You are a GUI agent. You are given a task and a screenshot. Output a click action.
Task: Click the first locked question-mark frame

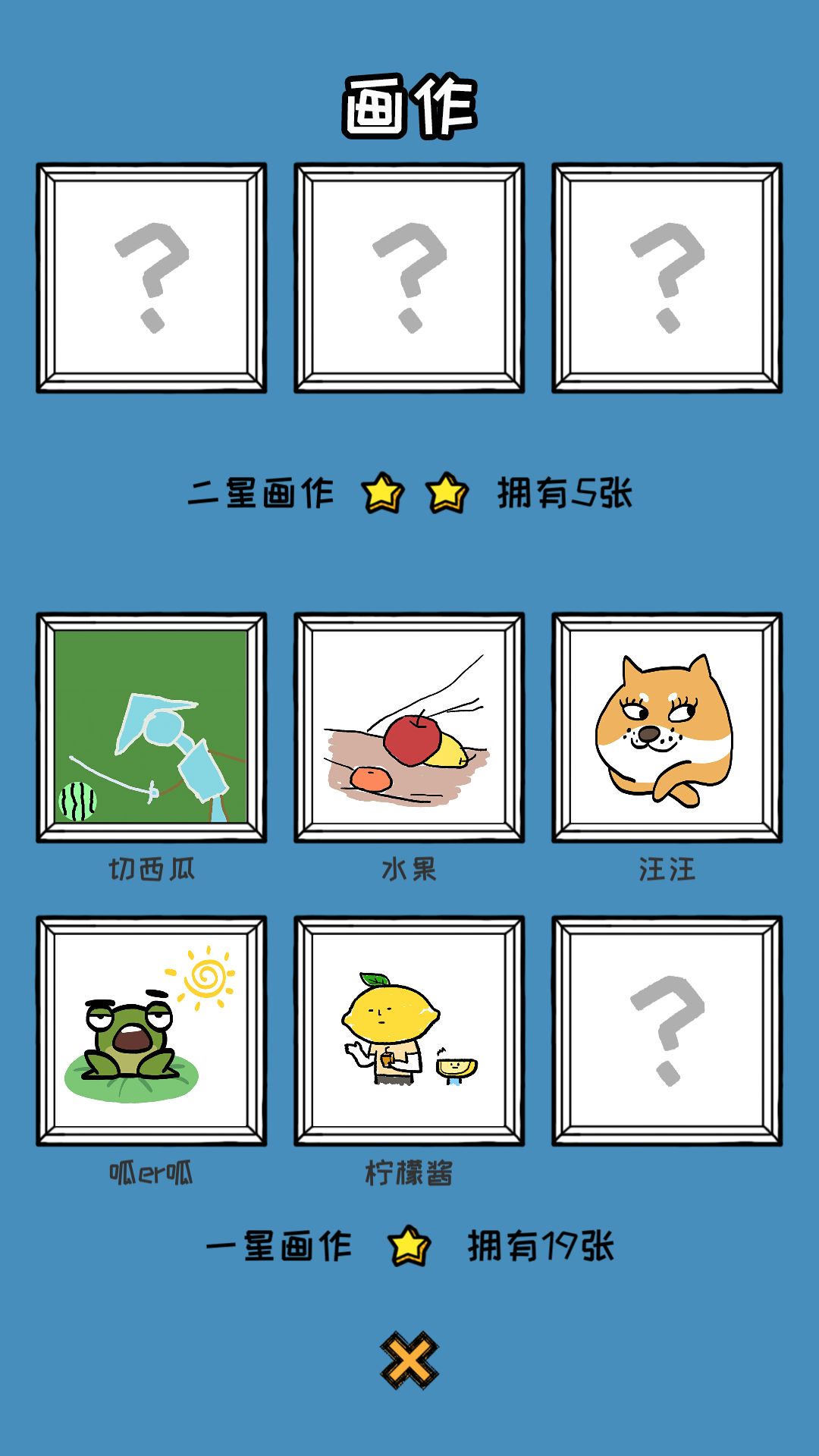(152, 277)
